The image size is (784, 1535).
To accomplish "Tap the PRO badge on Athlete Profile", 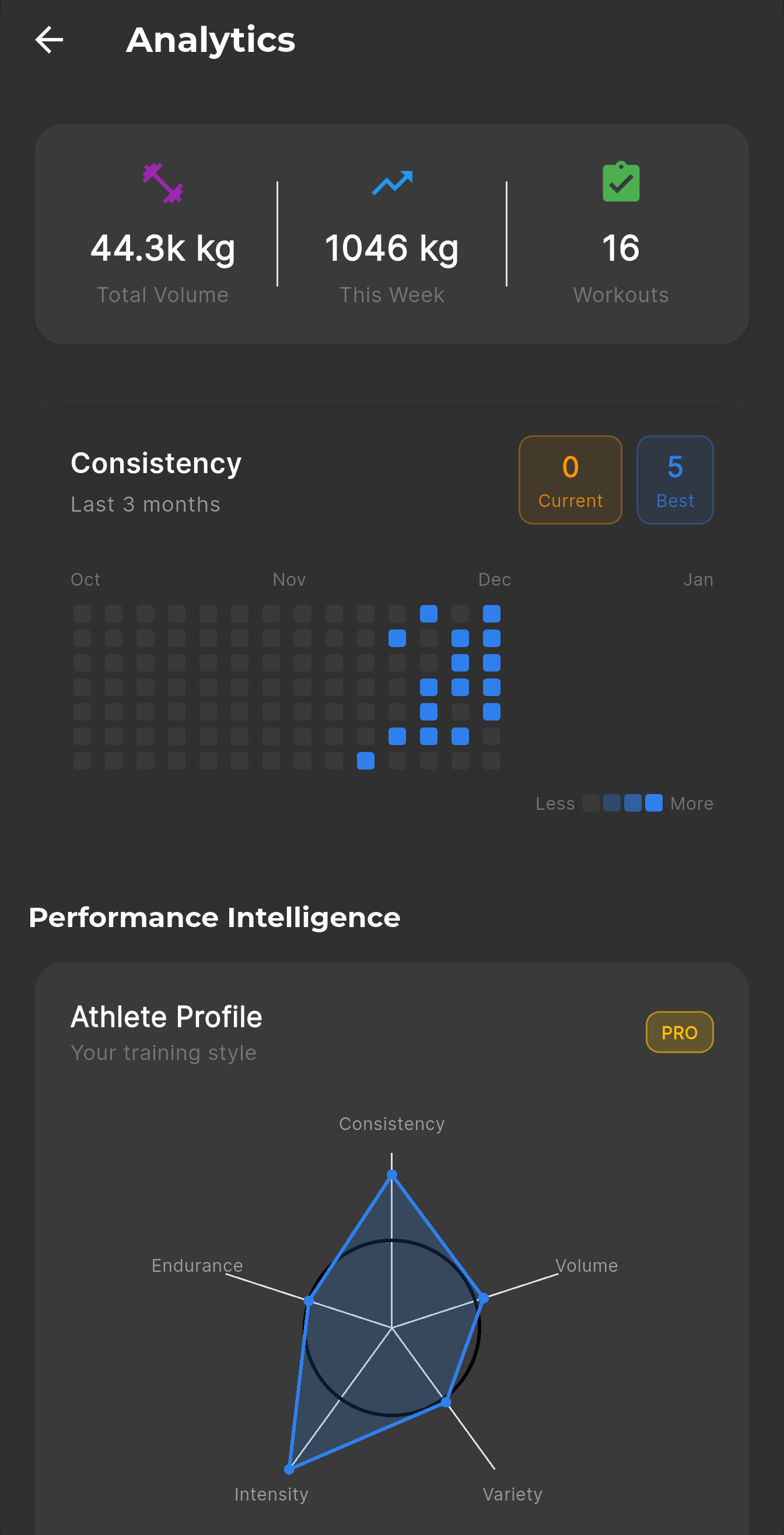I will click(x=679, y=1032).
